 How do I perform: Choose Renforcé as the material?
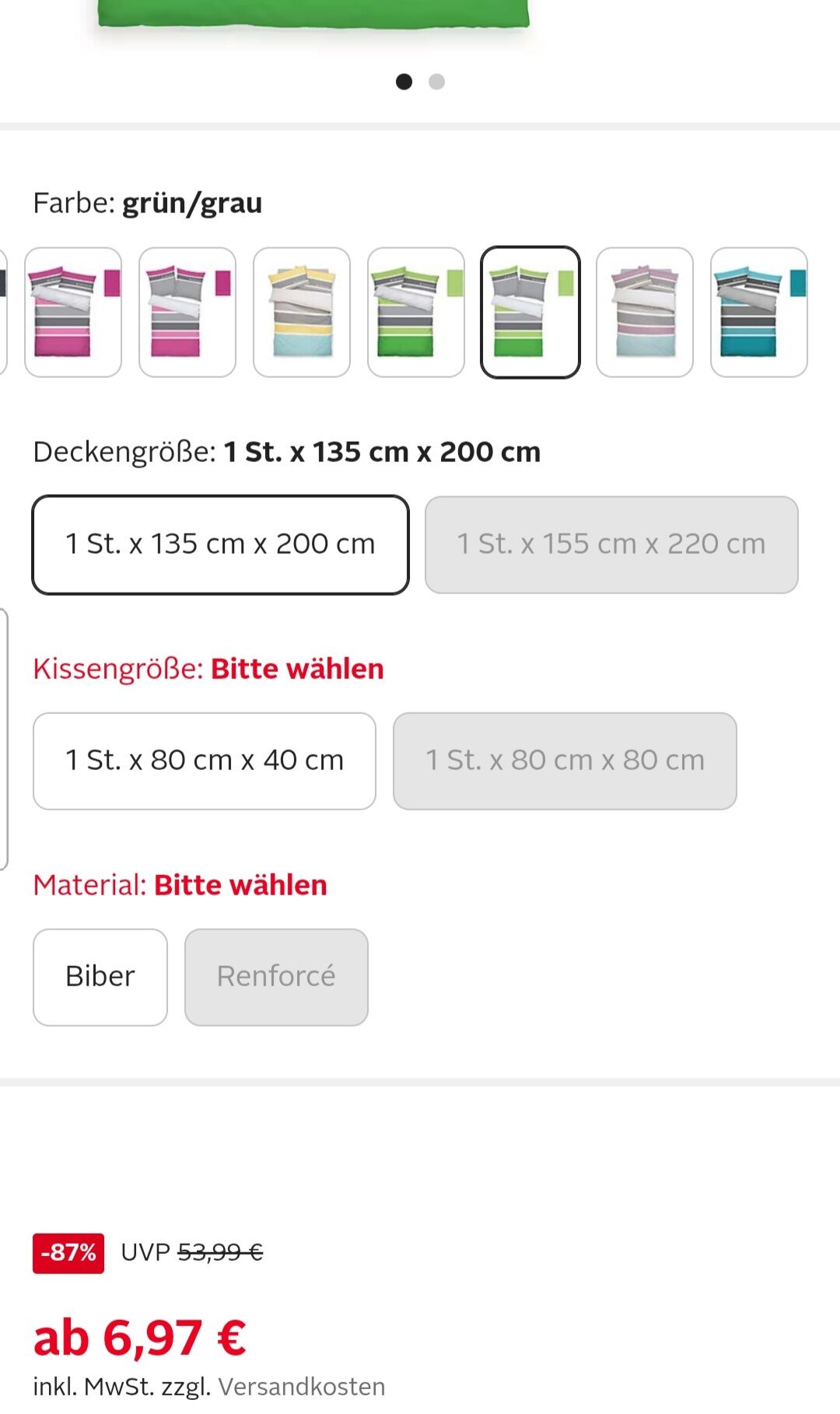point(276,977)
